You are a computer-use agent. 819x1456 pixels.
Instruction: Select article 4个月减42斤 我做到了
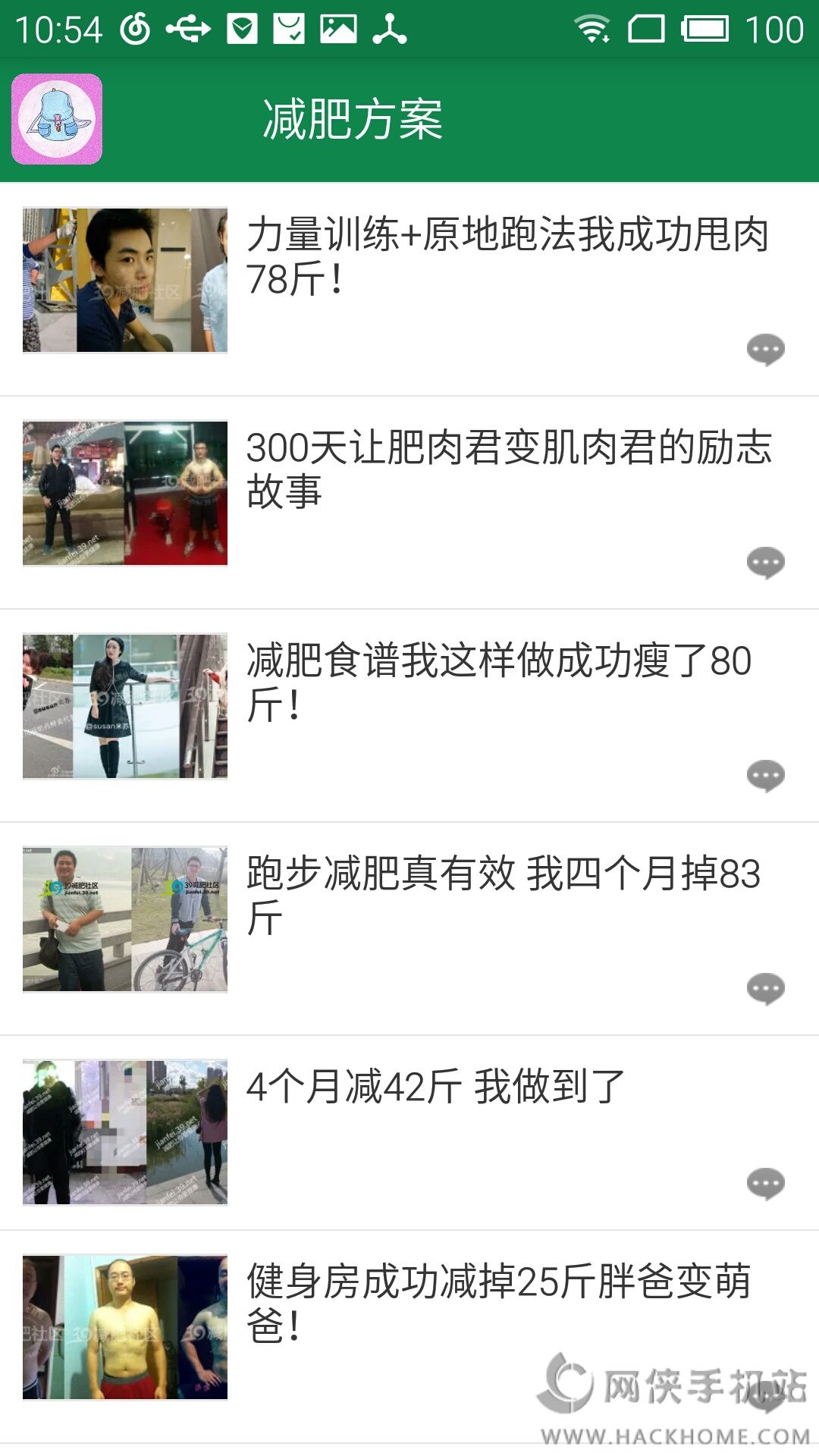435,1086
